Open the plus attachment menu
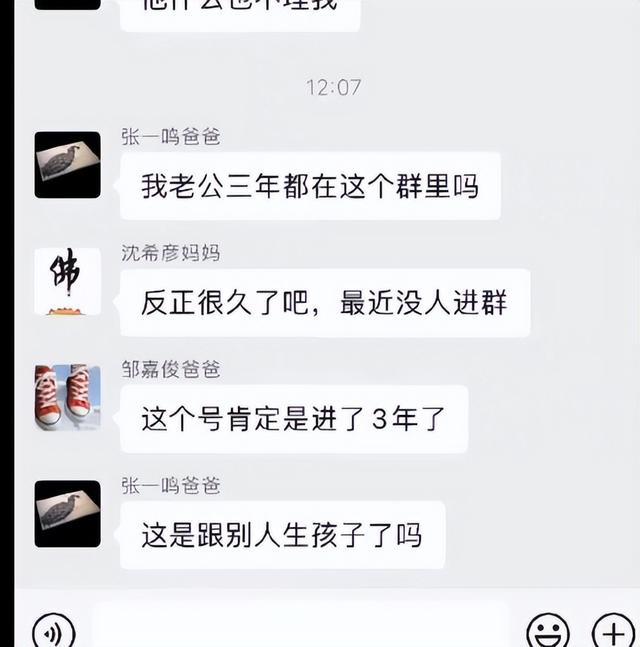The height and width of the screenshot is (647, 640). (x=612, y=632)
